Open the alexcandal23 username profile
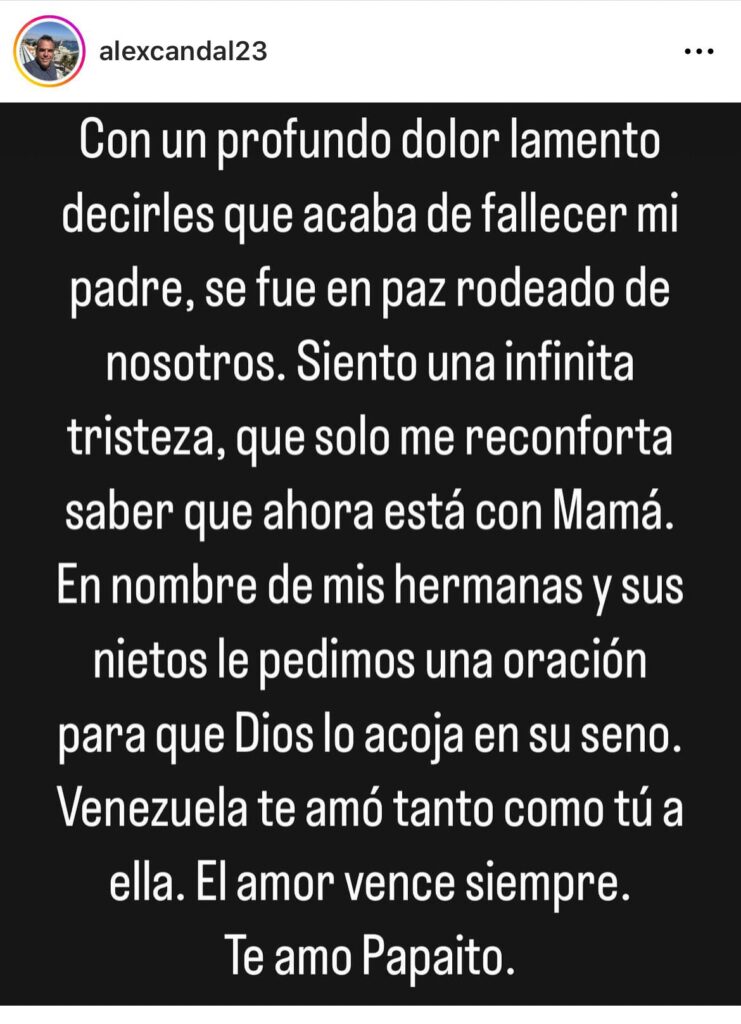 click(x=183, y=52)
